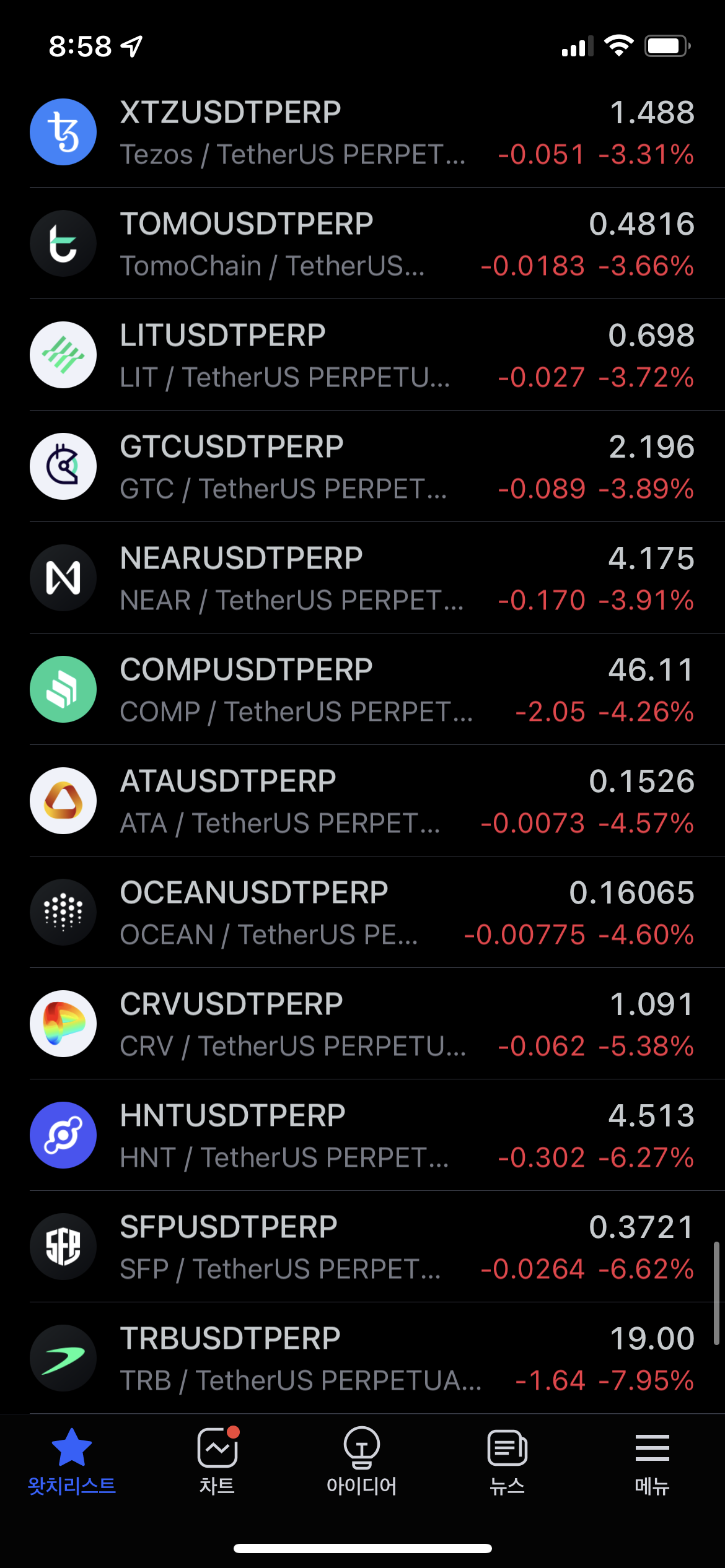Screen dimensions: 725x1568
Task: Open ATAUSDTPERP symbol
Action: pyautogui.click(x=362, y=801)
